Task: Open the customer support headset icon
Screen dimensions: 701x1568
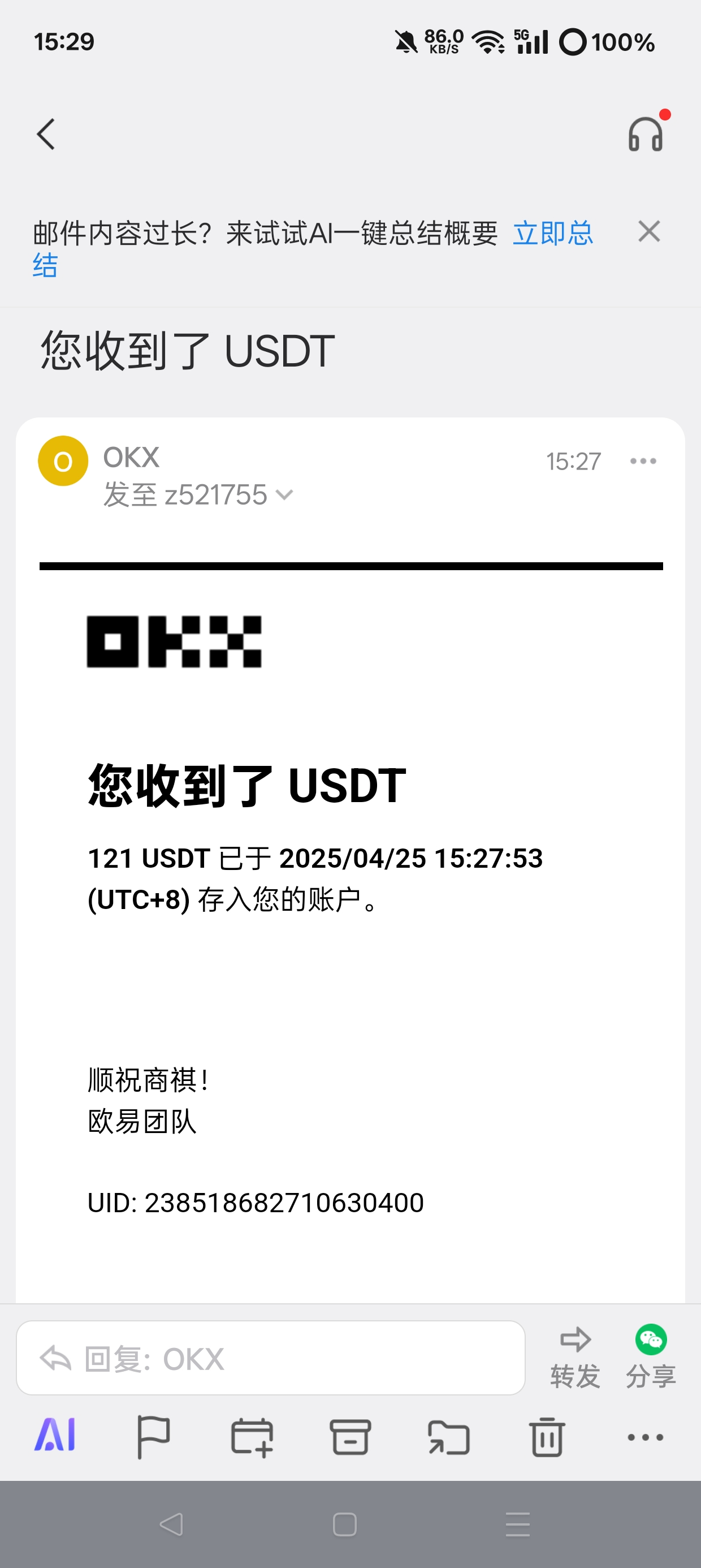Action: pyautogui.click(x=646, y=134)
